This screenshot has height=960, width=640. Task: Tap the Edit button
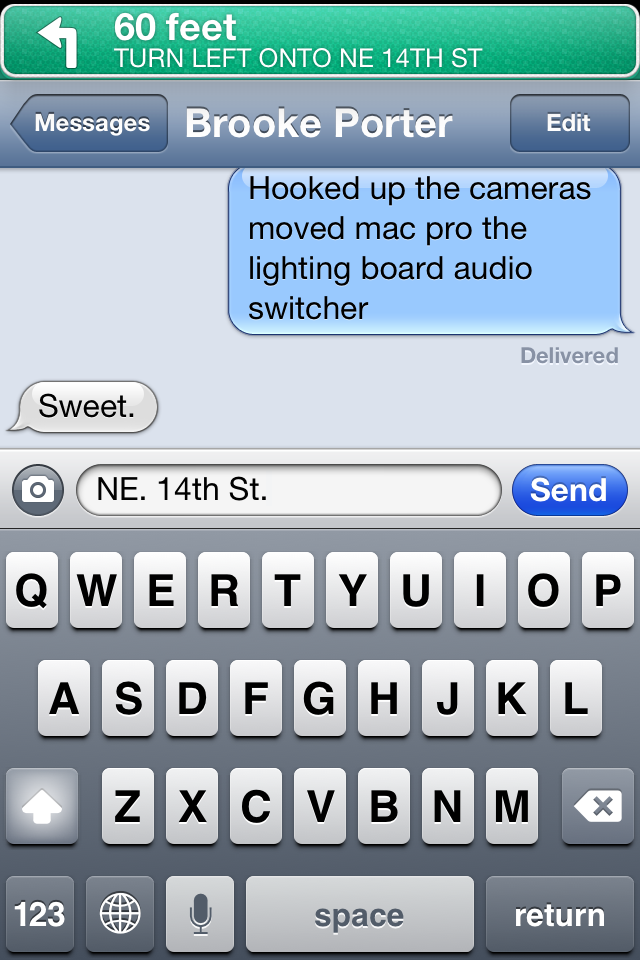568,124
